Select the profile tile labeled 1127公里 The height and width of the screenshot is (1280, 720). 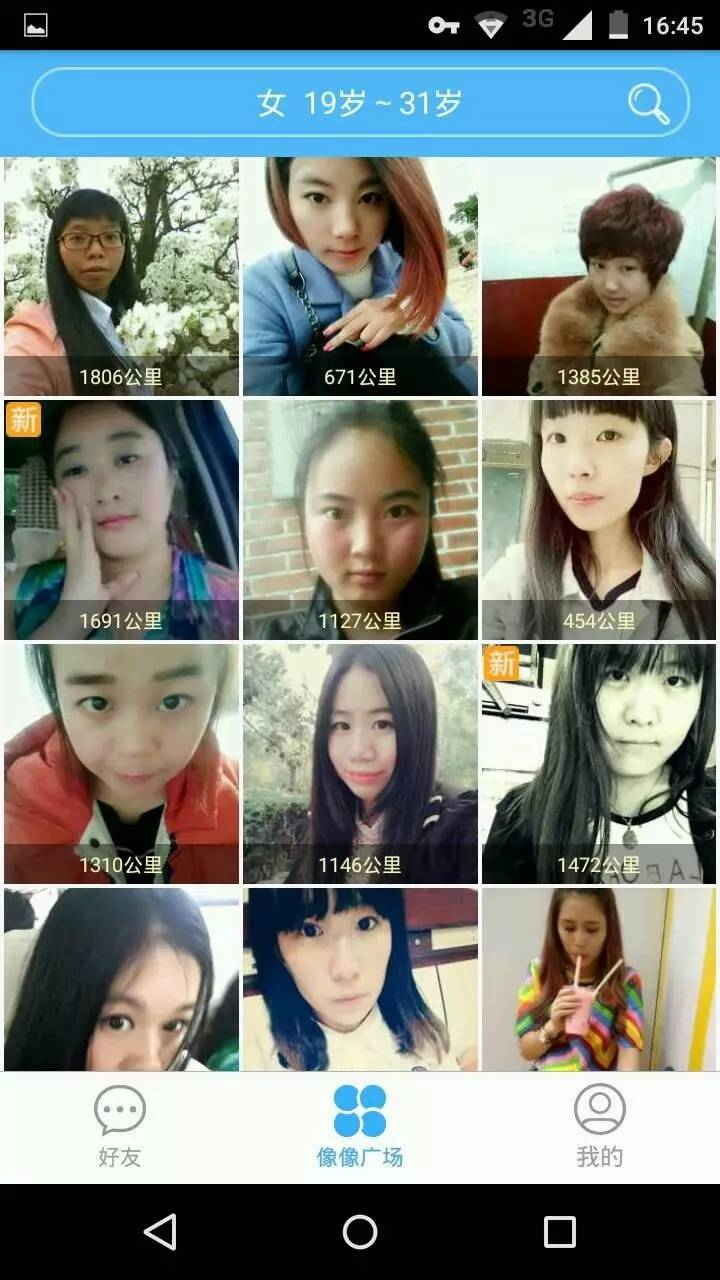tap(360, 520)
